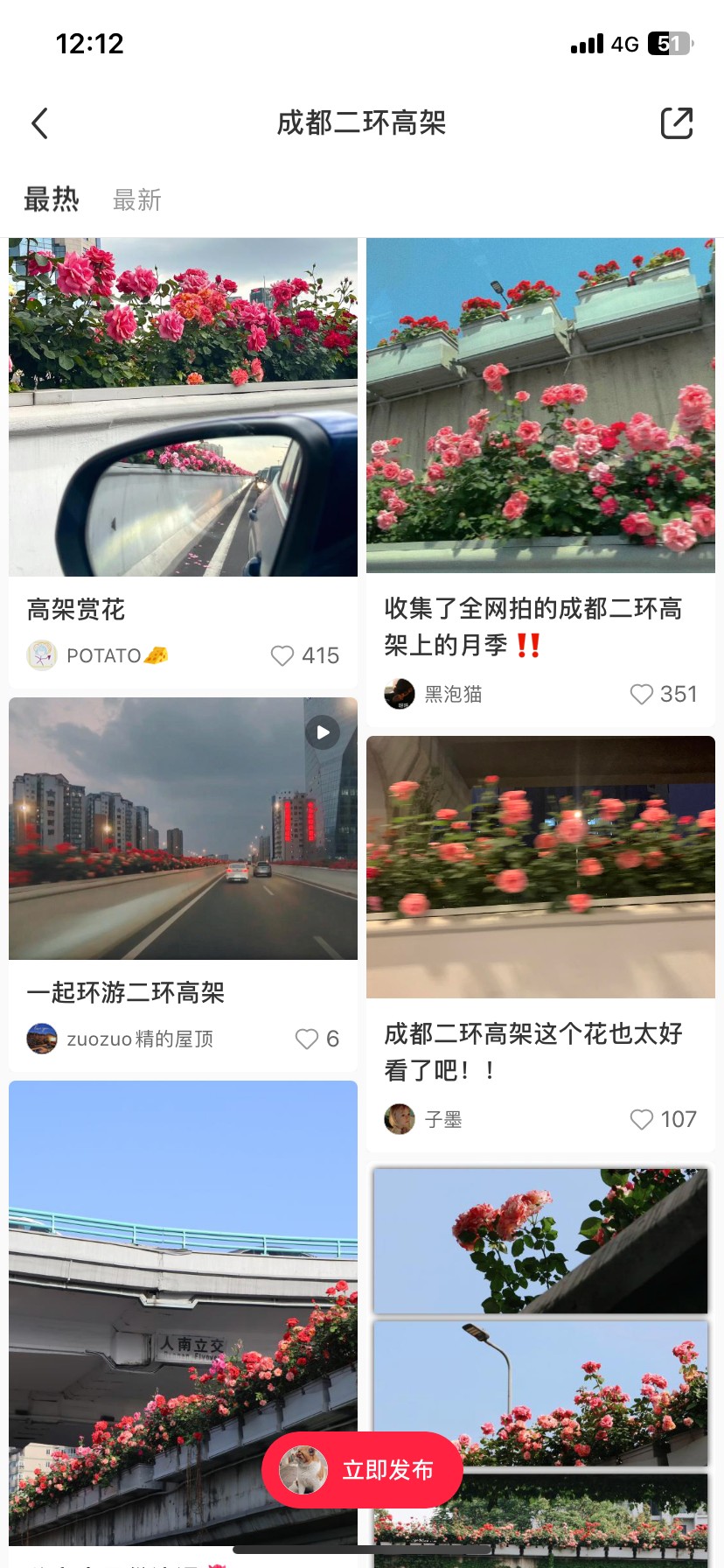Tap 立即发布 to publish a post
Image resolution: width=724 pixels, height=1568 pixels.
pos(362,1469)
